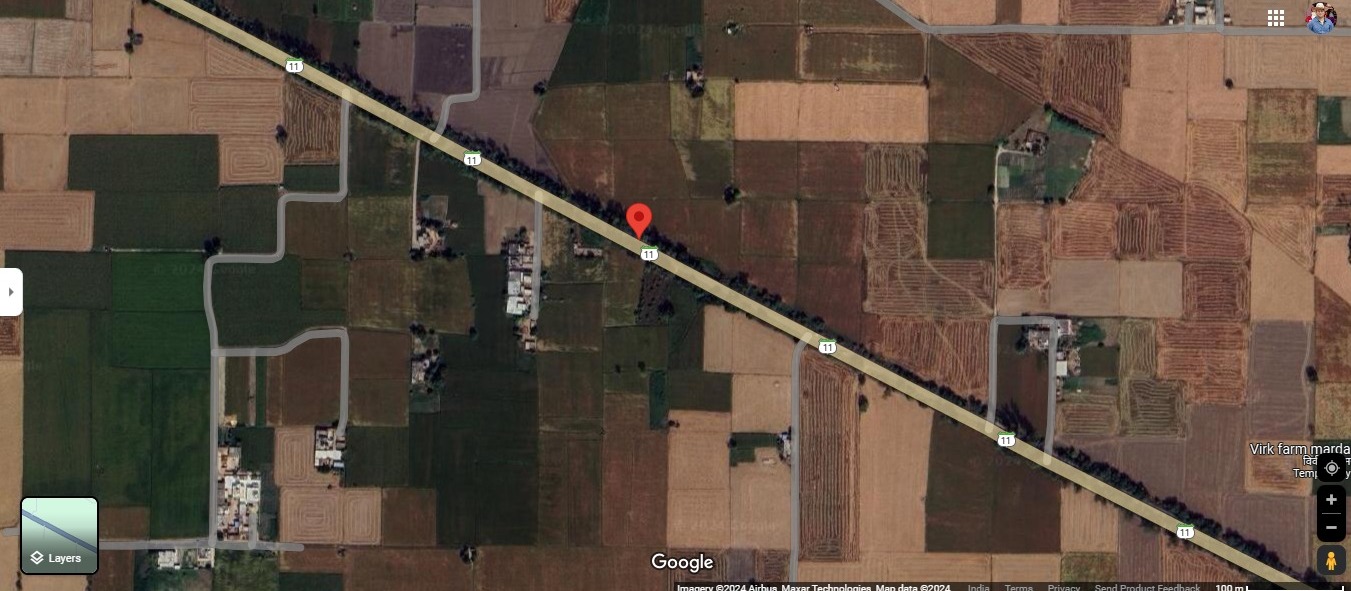This screenshot has width=1351, height=591.
Task: Open the Terms link
Action: 1019,587
